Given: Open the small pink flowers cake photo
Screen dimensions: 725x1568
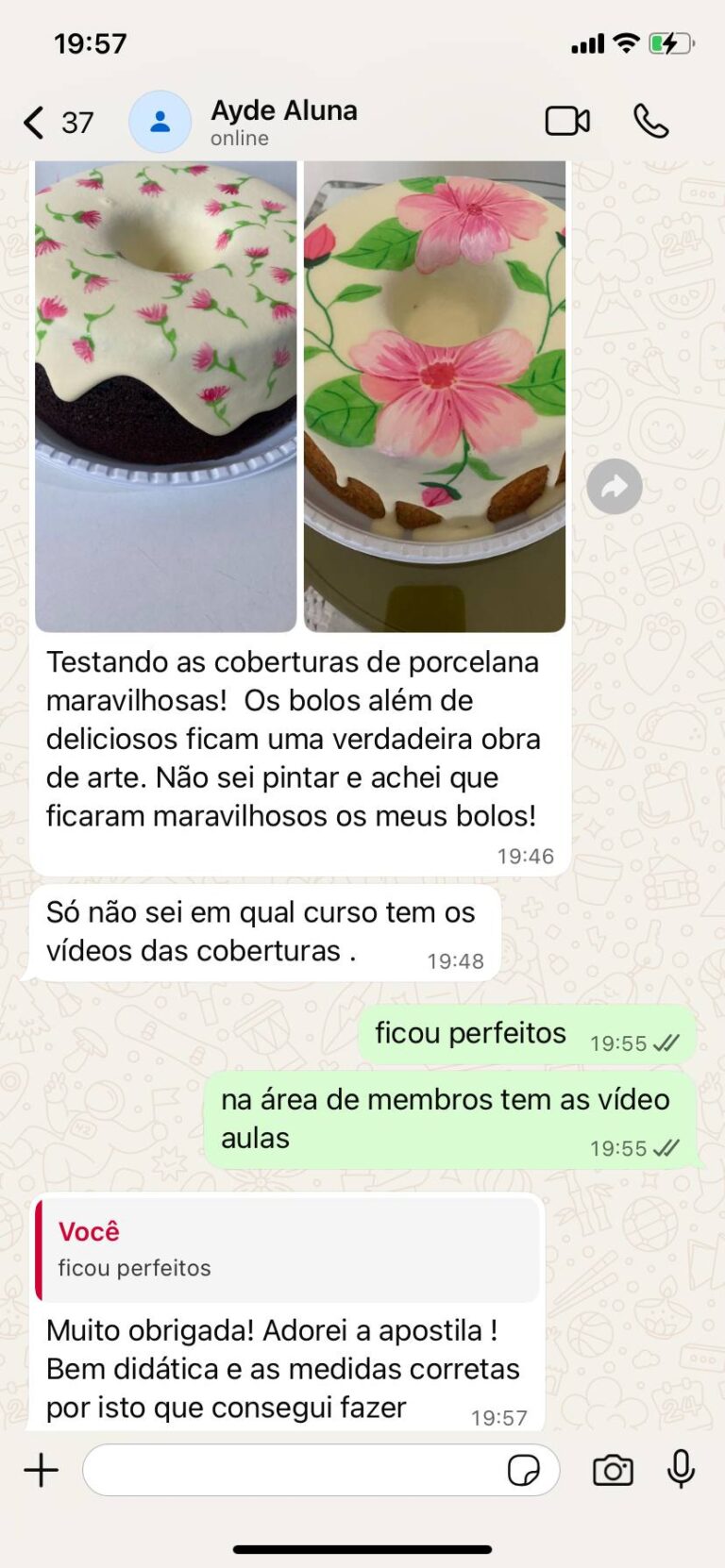Looking at the screenshot, I should (166, 396).
